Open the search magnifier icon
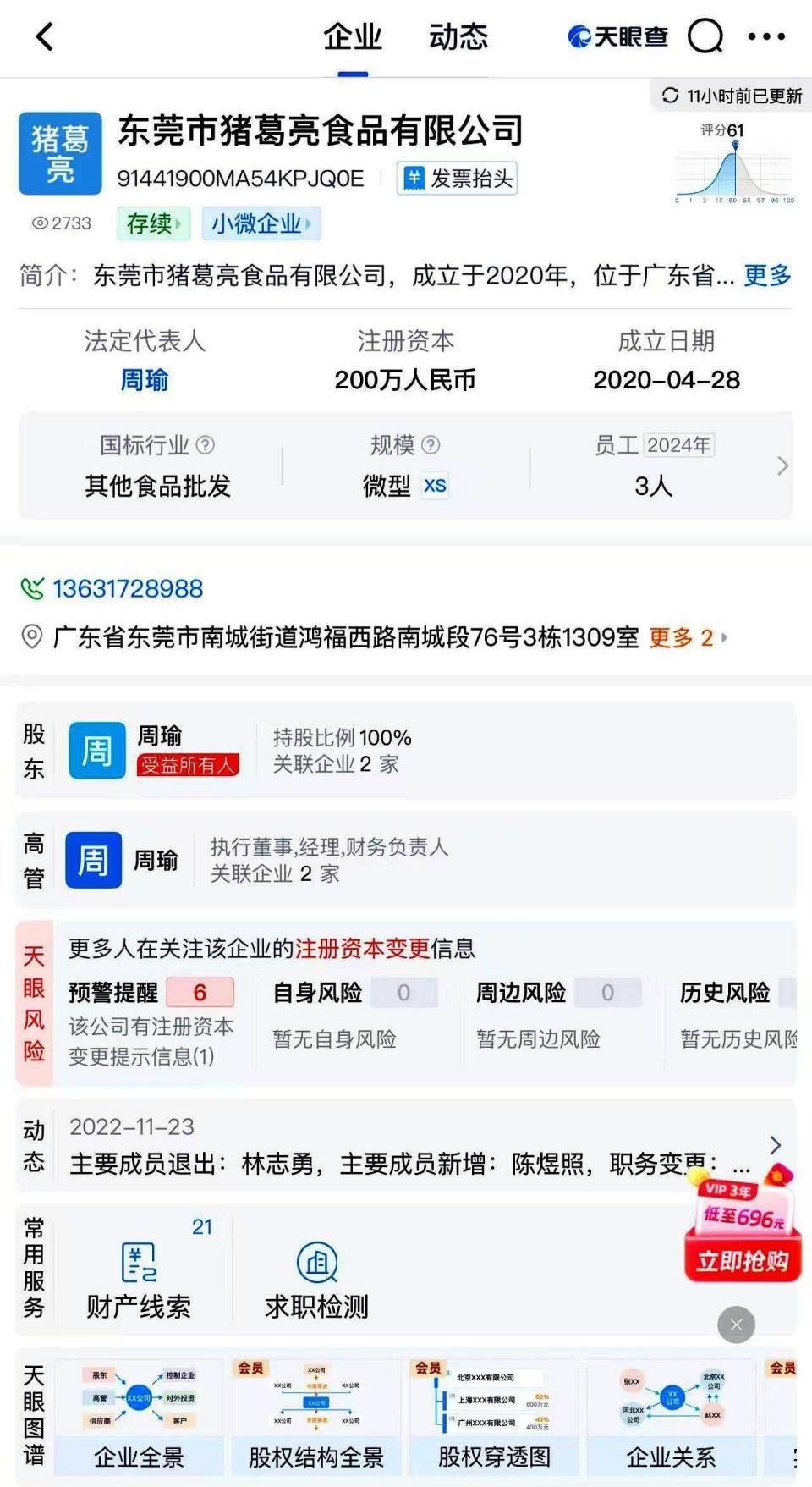This screenshot has height=1487, width=812. coord(703,37)
